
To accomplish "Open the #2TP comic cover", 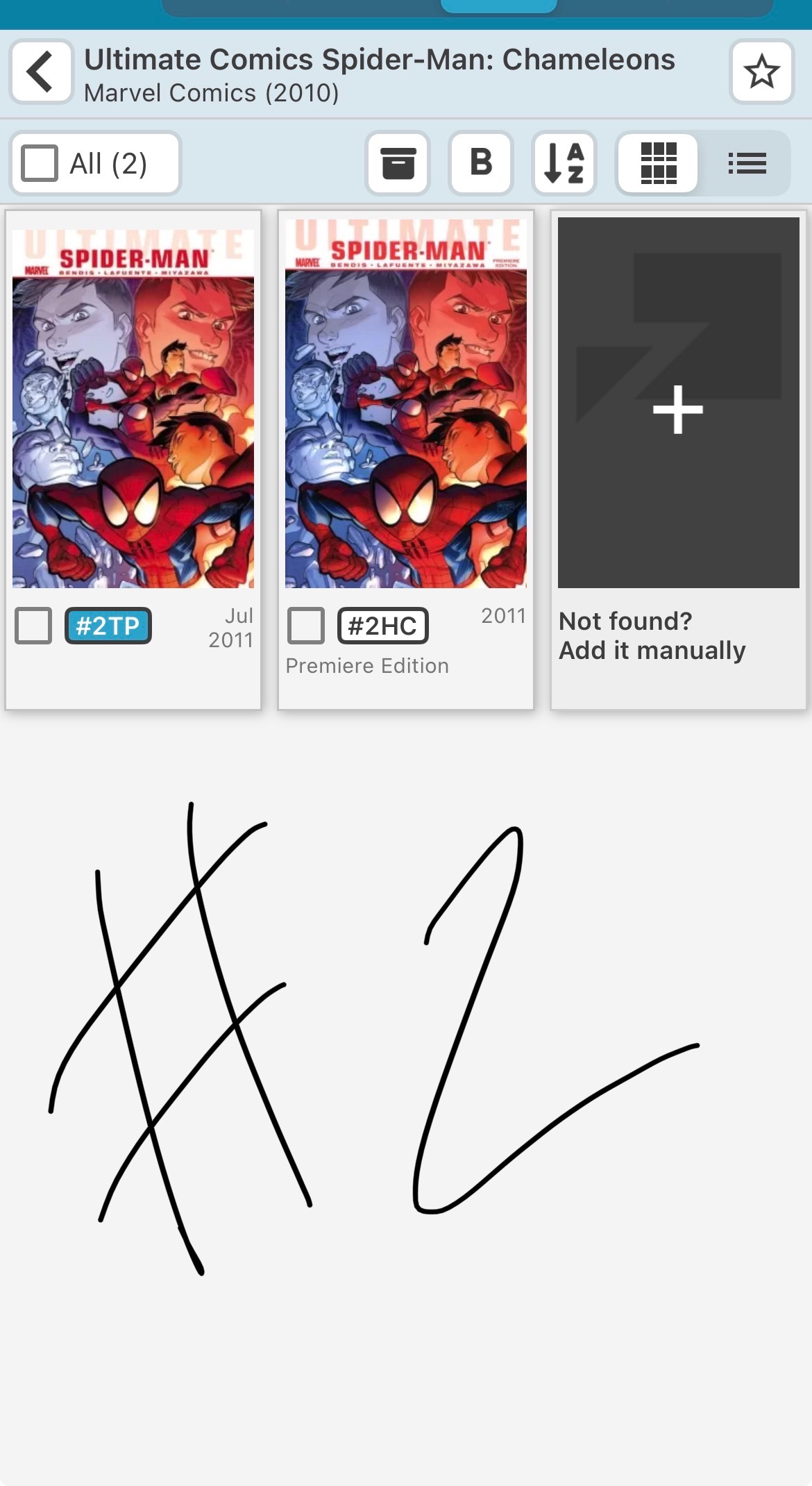I will click(133, 408).
